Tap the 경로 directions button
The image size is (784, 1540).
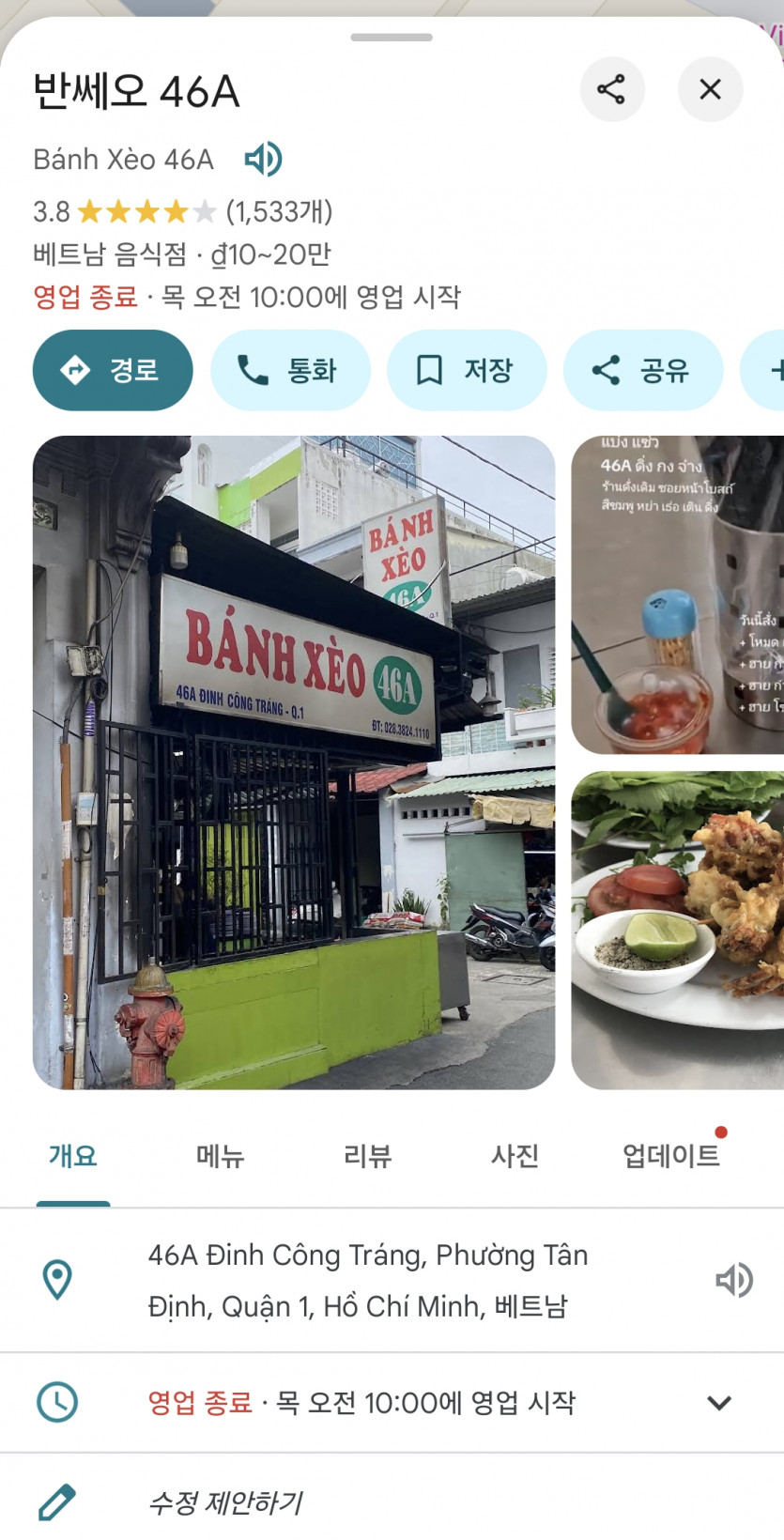(113, 370)
